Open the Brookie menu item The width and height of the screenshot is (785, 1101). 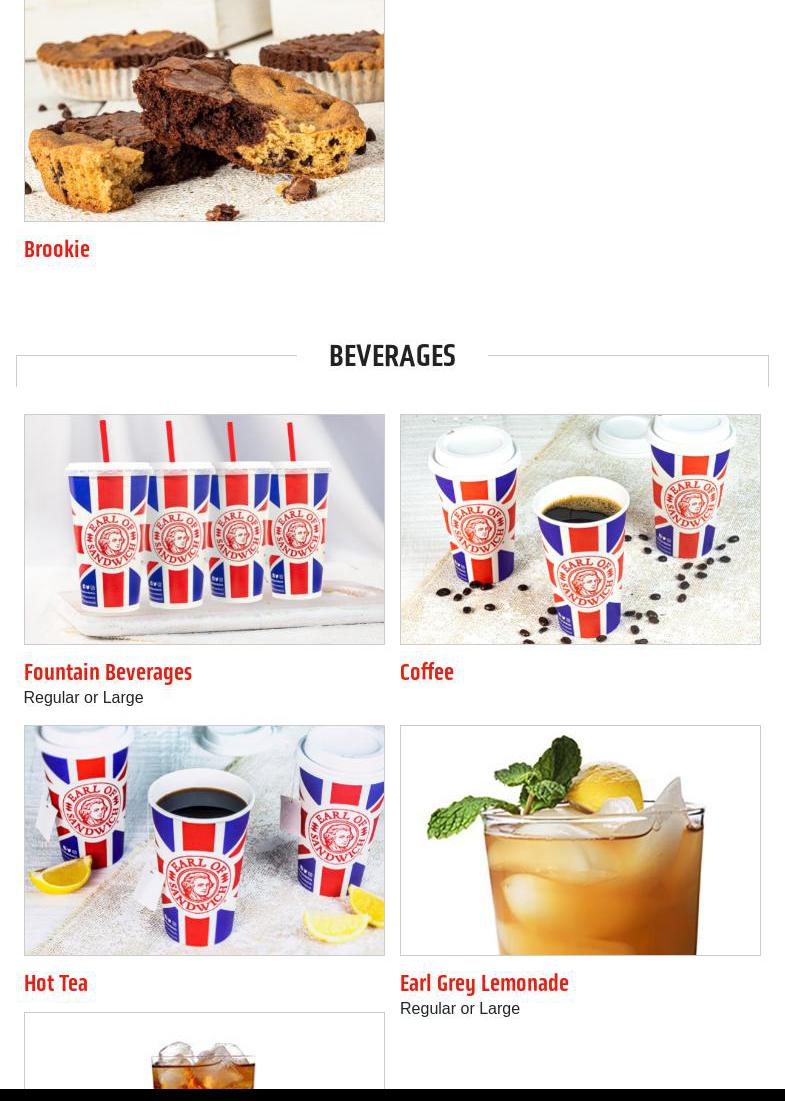pyautogui.click(x=57, y=250)
